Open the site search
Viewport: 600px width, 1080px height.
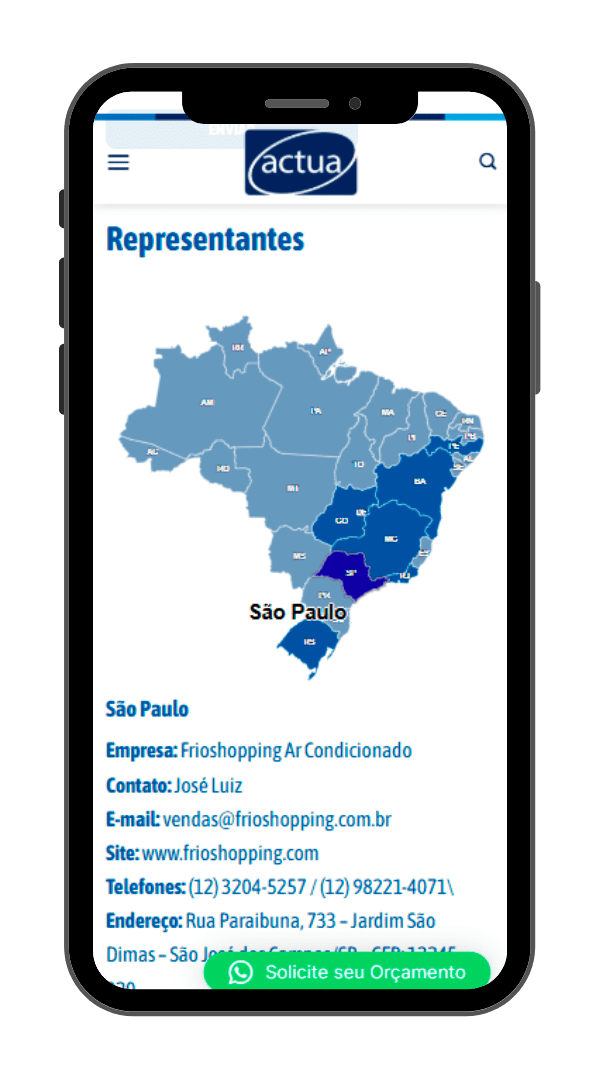[487, 161]
